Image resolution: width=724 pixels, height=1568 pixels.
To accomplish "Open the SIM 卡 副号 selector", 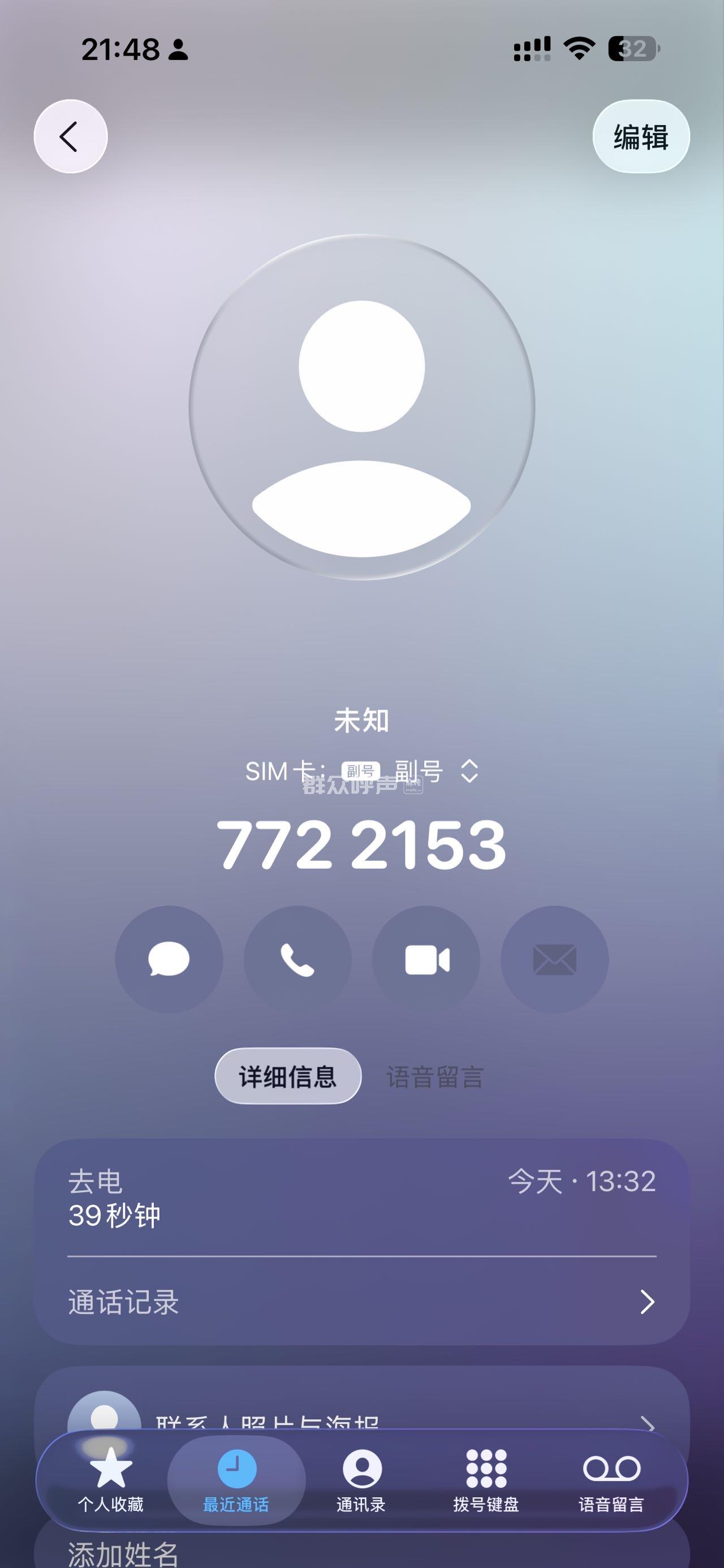I will [x=469, y=771].
